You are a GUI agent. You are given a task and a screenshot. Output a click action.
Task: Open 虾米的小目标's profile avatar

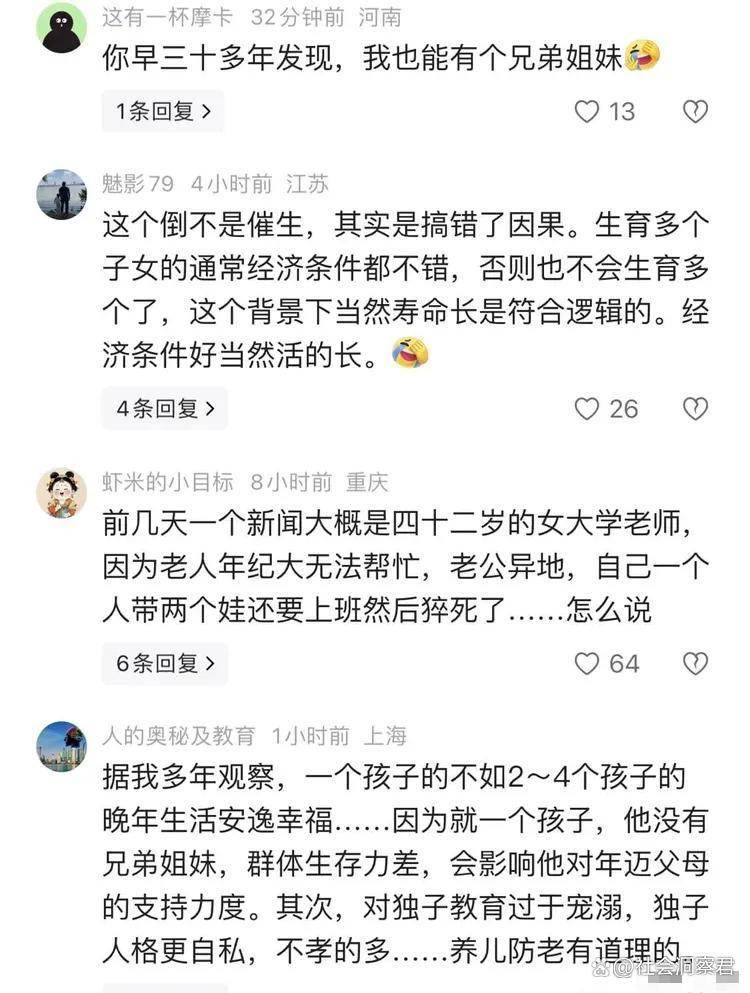click(x=62, y=492)
